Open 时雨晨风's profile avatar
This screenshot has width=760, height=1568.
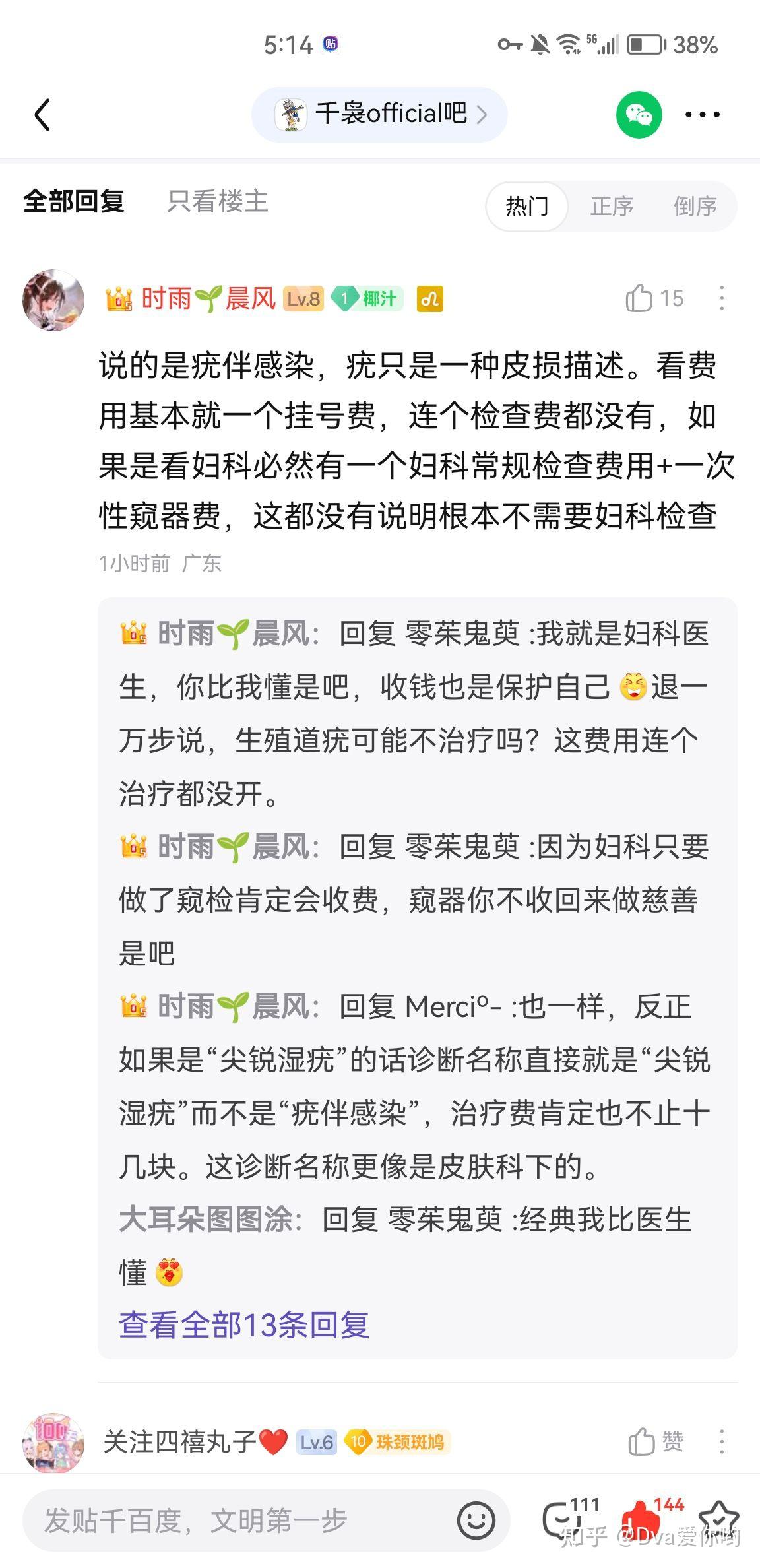53,300
